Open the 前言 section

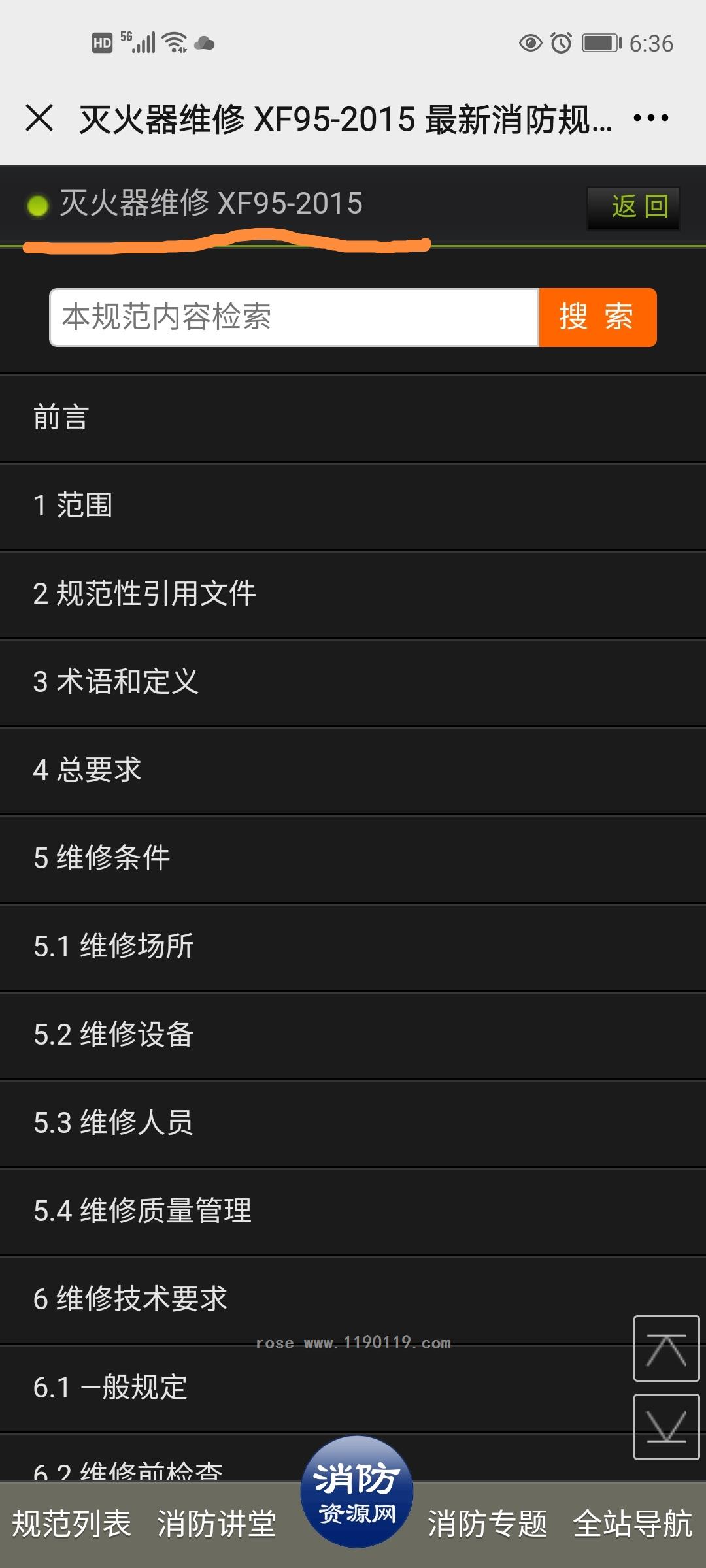353,418
